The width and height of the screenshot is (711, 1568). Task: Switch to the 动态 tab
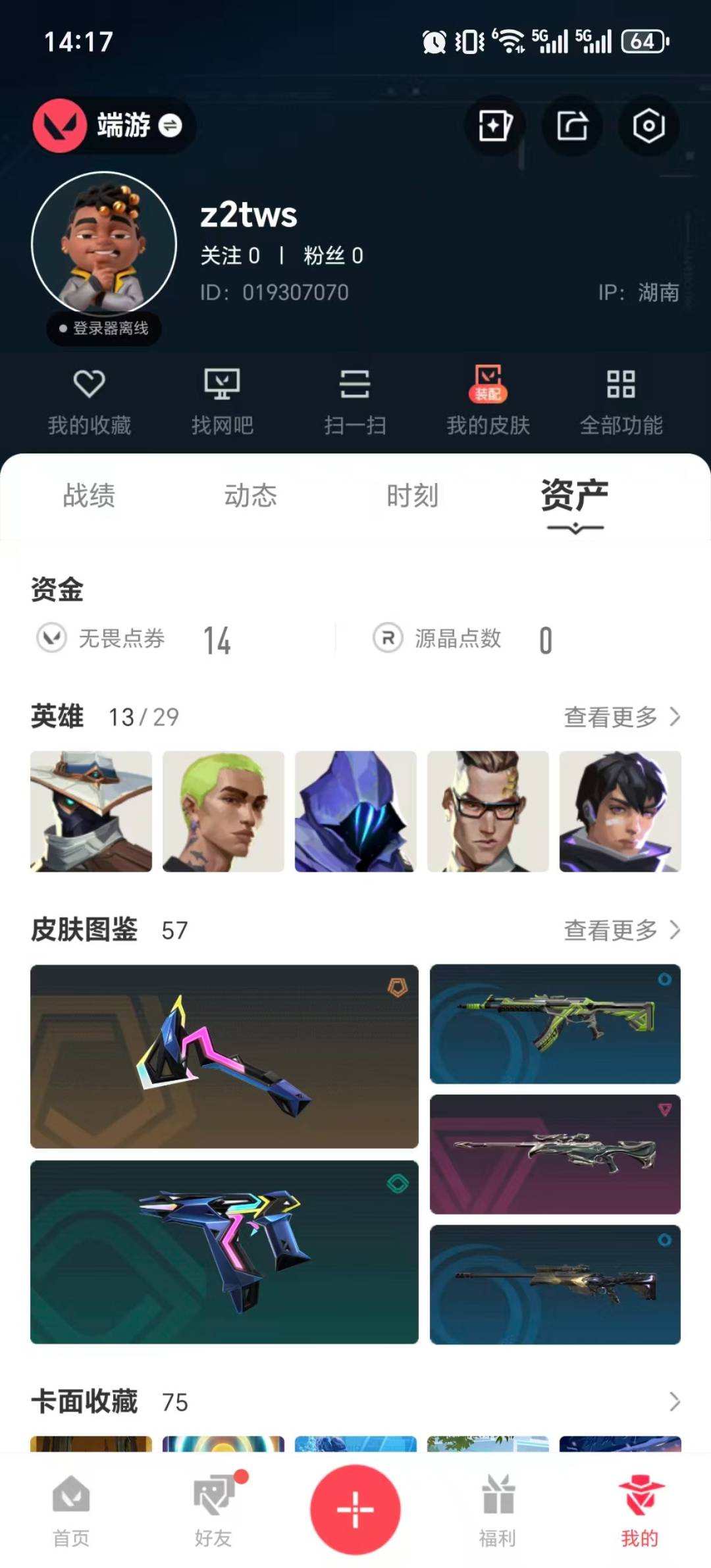(251, 497)
